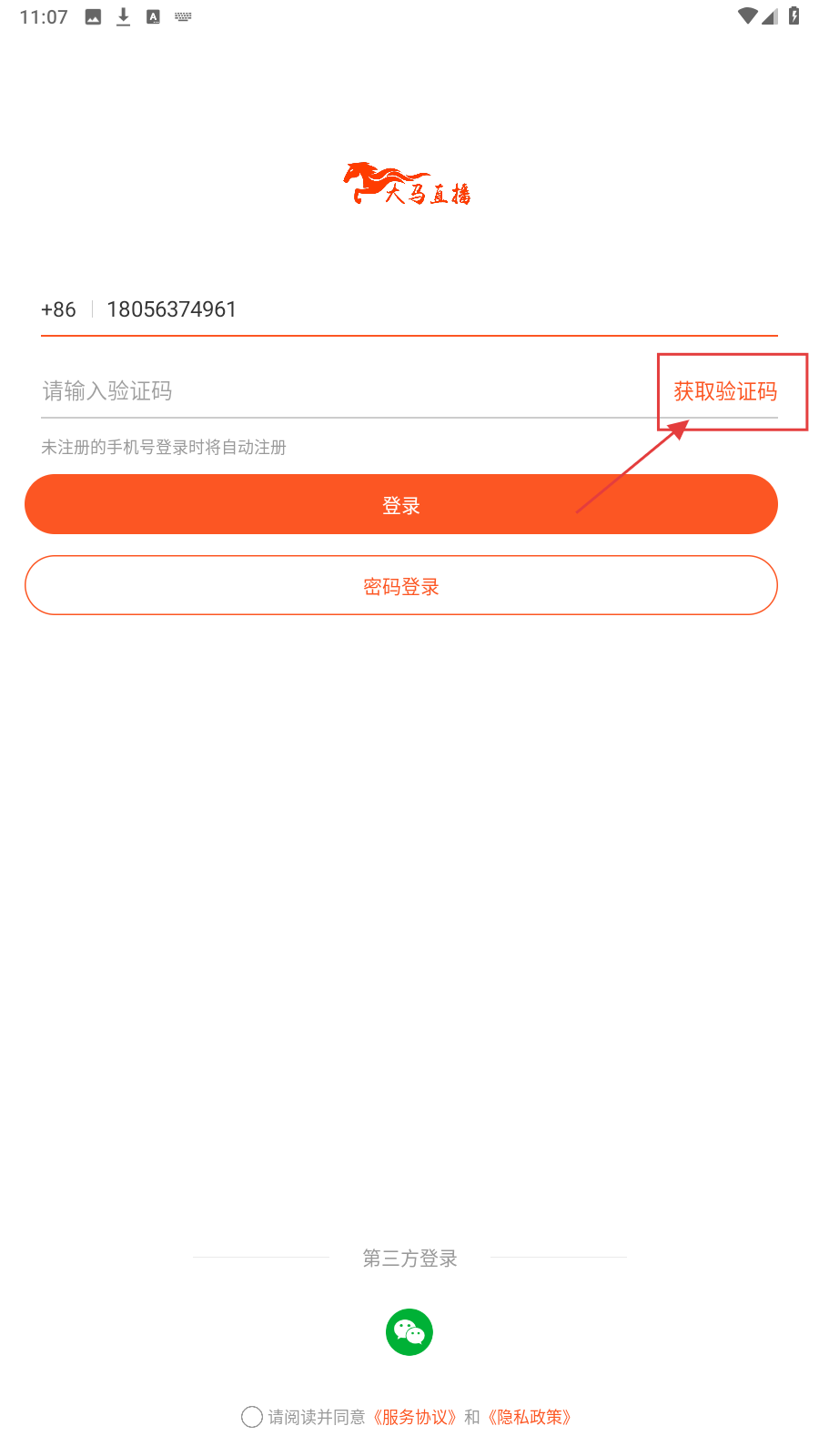Tap 获取验证码 to get the verification code
This screenshot has height=1456, width=819.
[x=725, y=391]
